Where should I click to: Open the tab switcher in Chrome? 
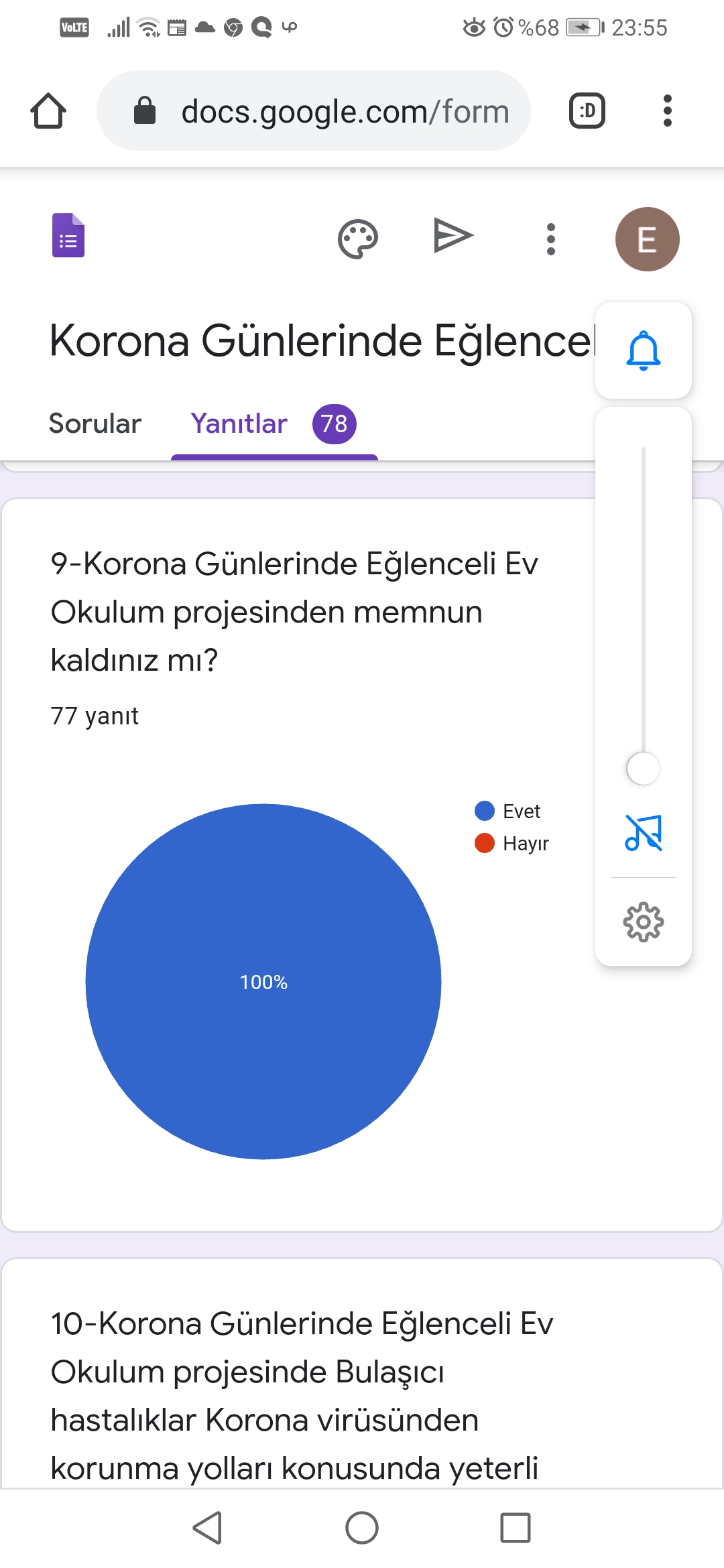click(586, 111)
